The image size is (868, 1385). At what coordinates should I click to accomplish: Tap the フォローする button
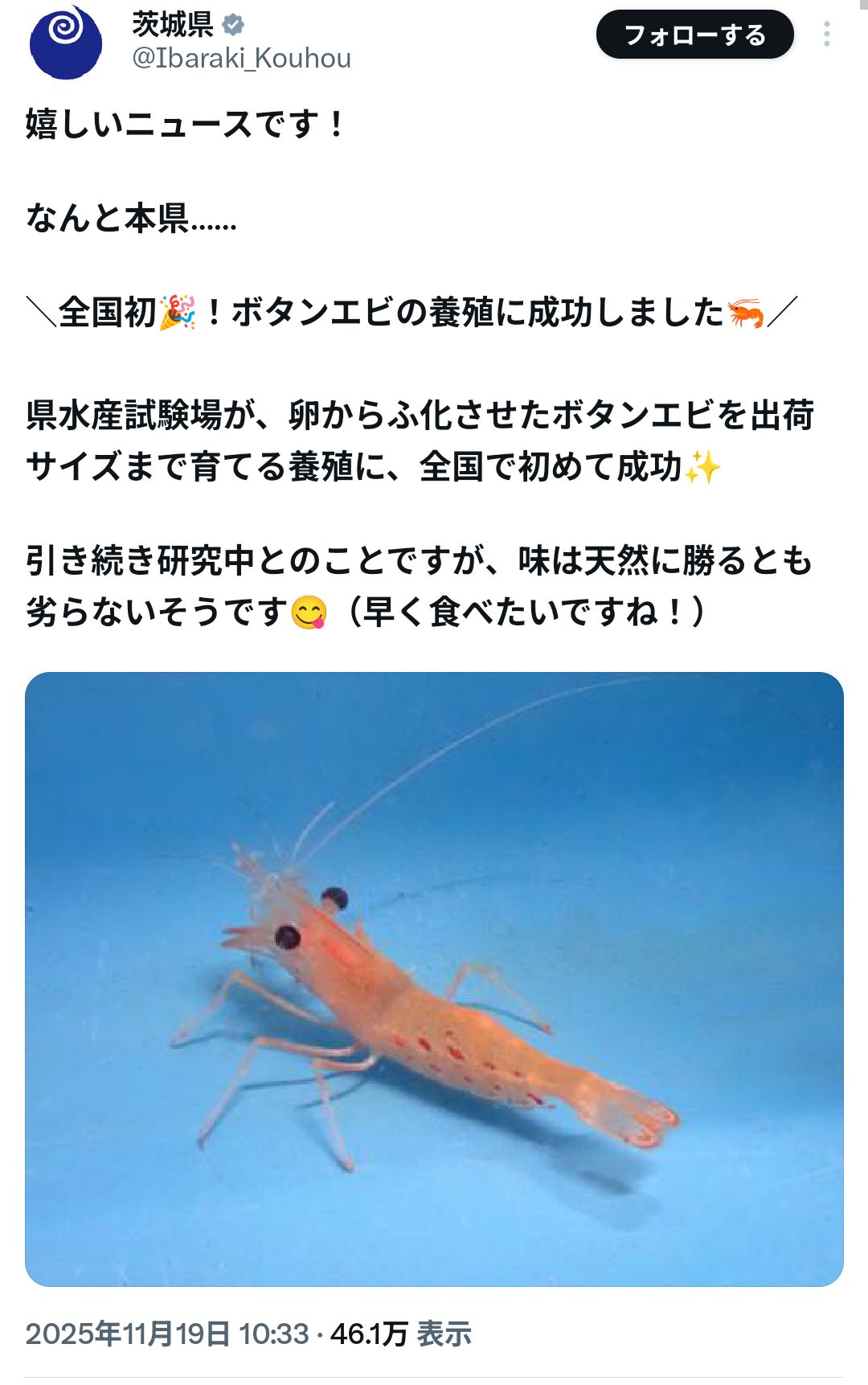(694, 35)
